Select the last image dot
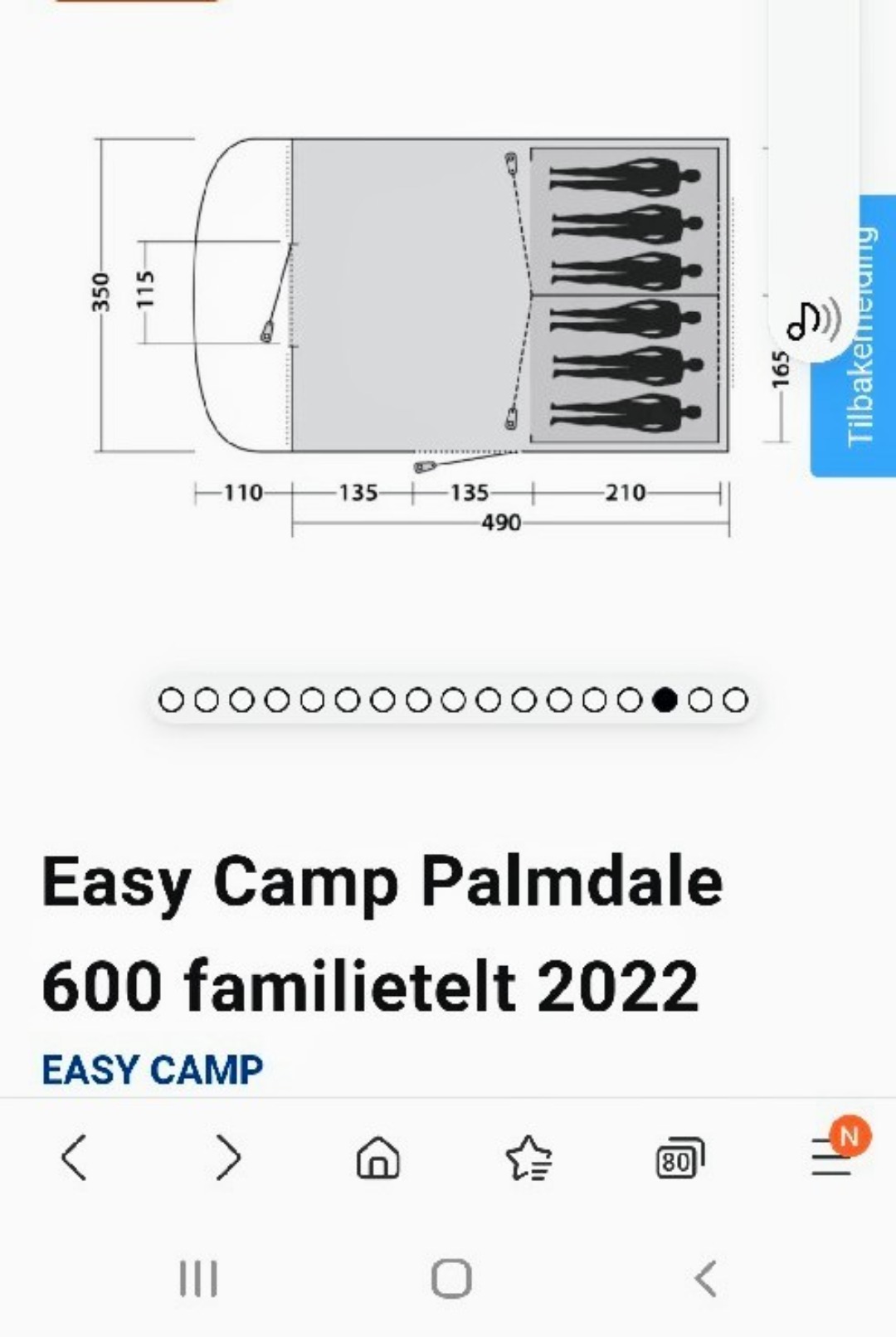Image resolution: width=896 pixels, height=1337 pixels. tap(735, 700)
